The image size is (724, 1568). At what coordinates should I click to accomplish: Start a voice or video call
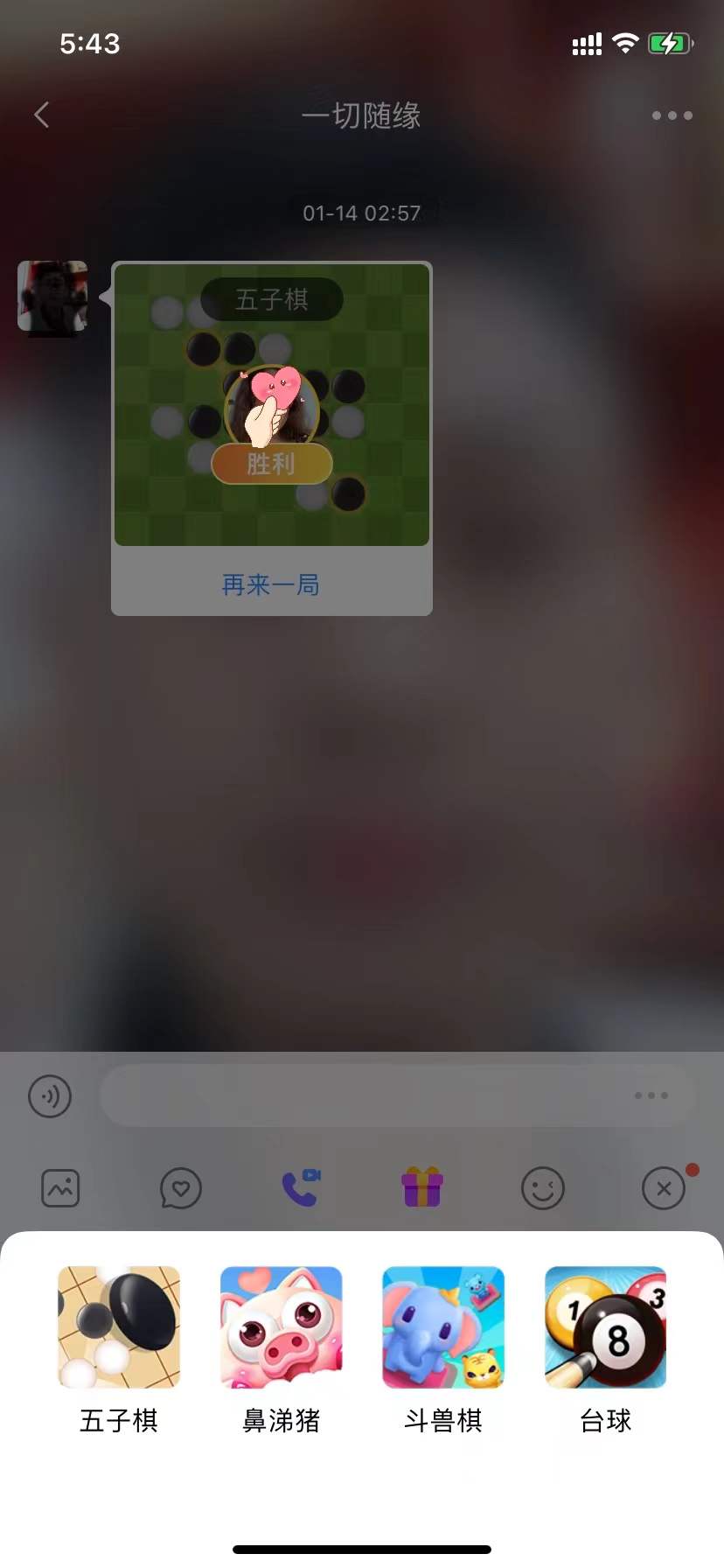301,1188
